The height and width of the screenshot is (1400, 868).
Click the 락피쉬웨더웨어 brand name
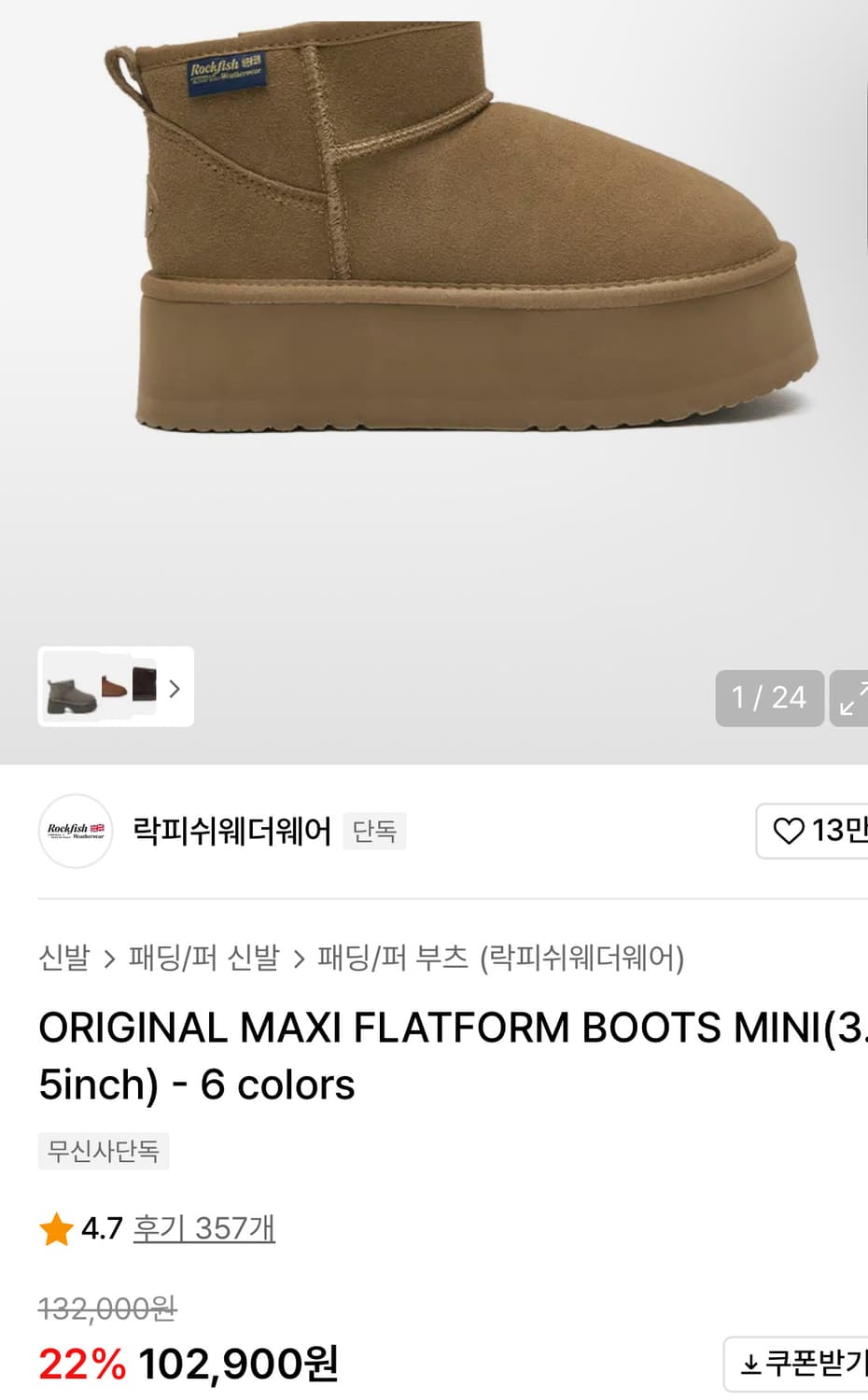[231, 832]
